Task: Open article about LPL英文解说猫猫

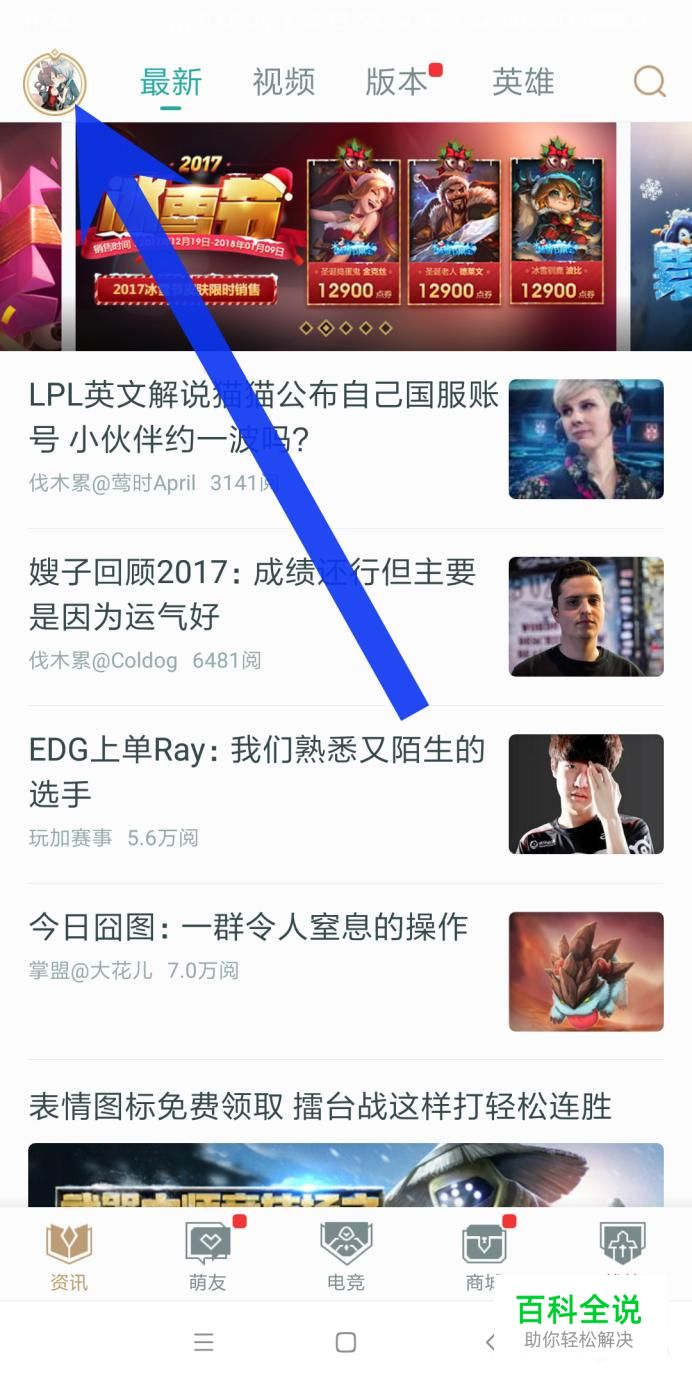Action: pyautogui.click(x=346, y=439)
